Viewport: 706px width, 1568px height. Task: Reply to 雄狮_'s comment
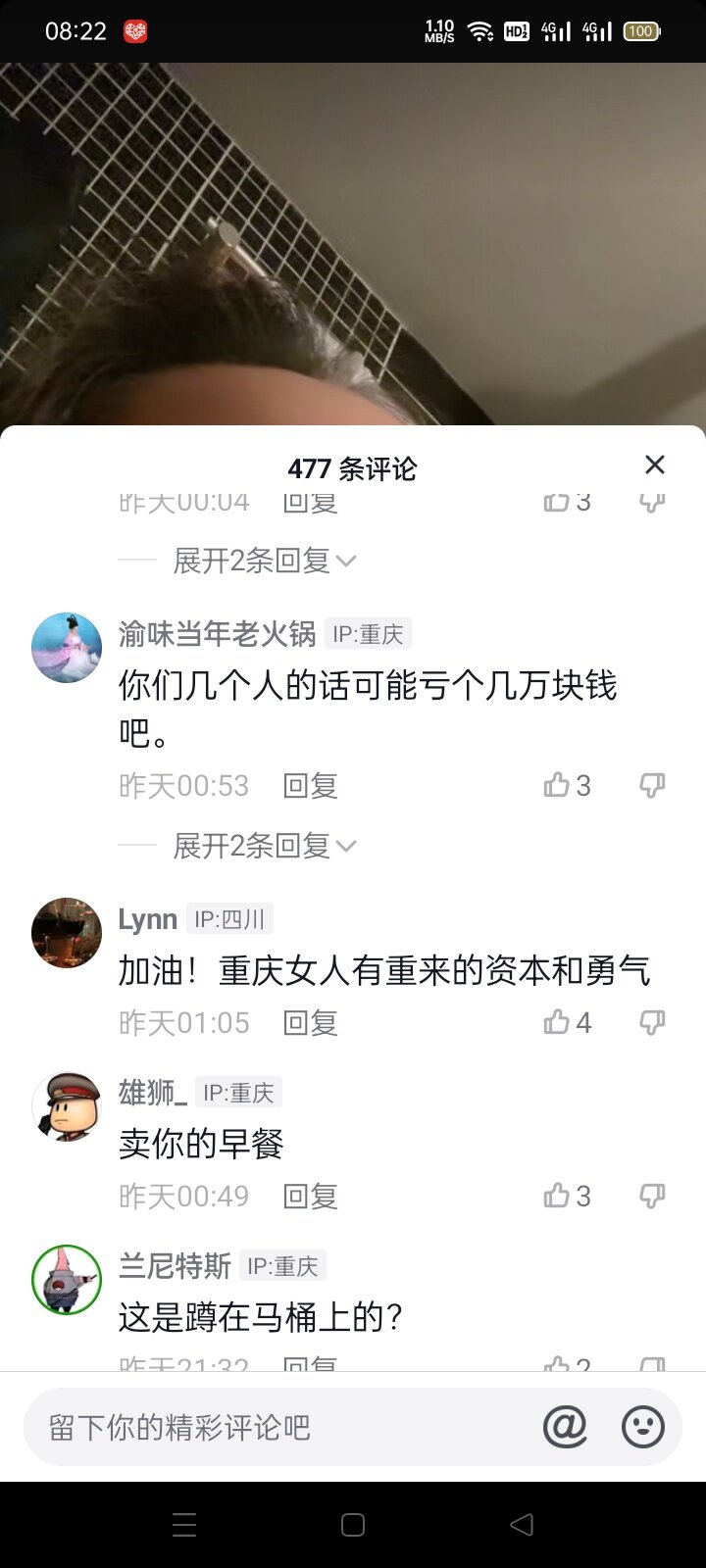310,1197
